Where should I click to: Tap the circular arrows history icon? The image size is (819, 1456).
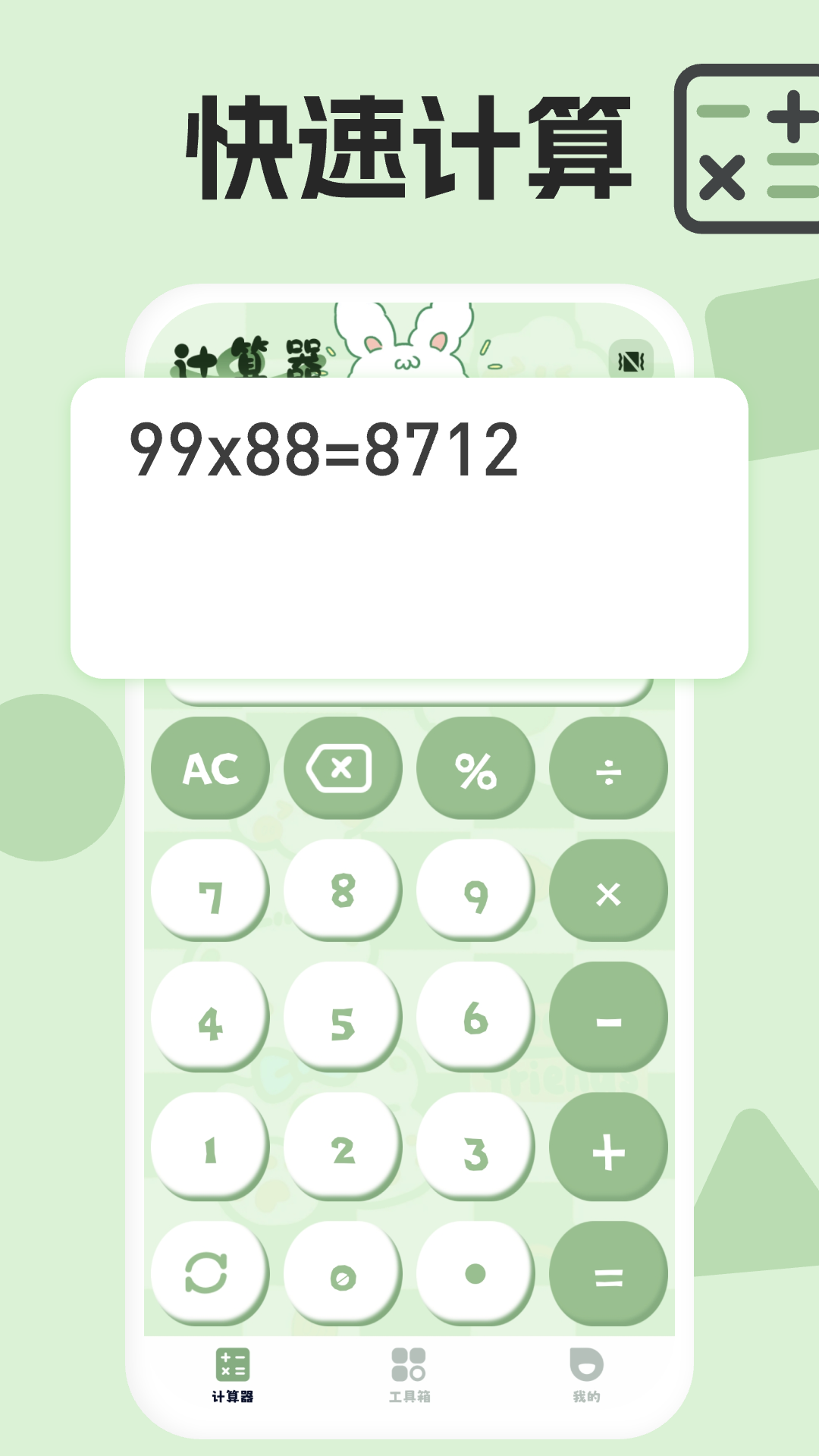(209, 1272)
